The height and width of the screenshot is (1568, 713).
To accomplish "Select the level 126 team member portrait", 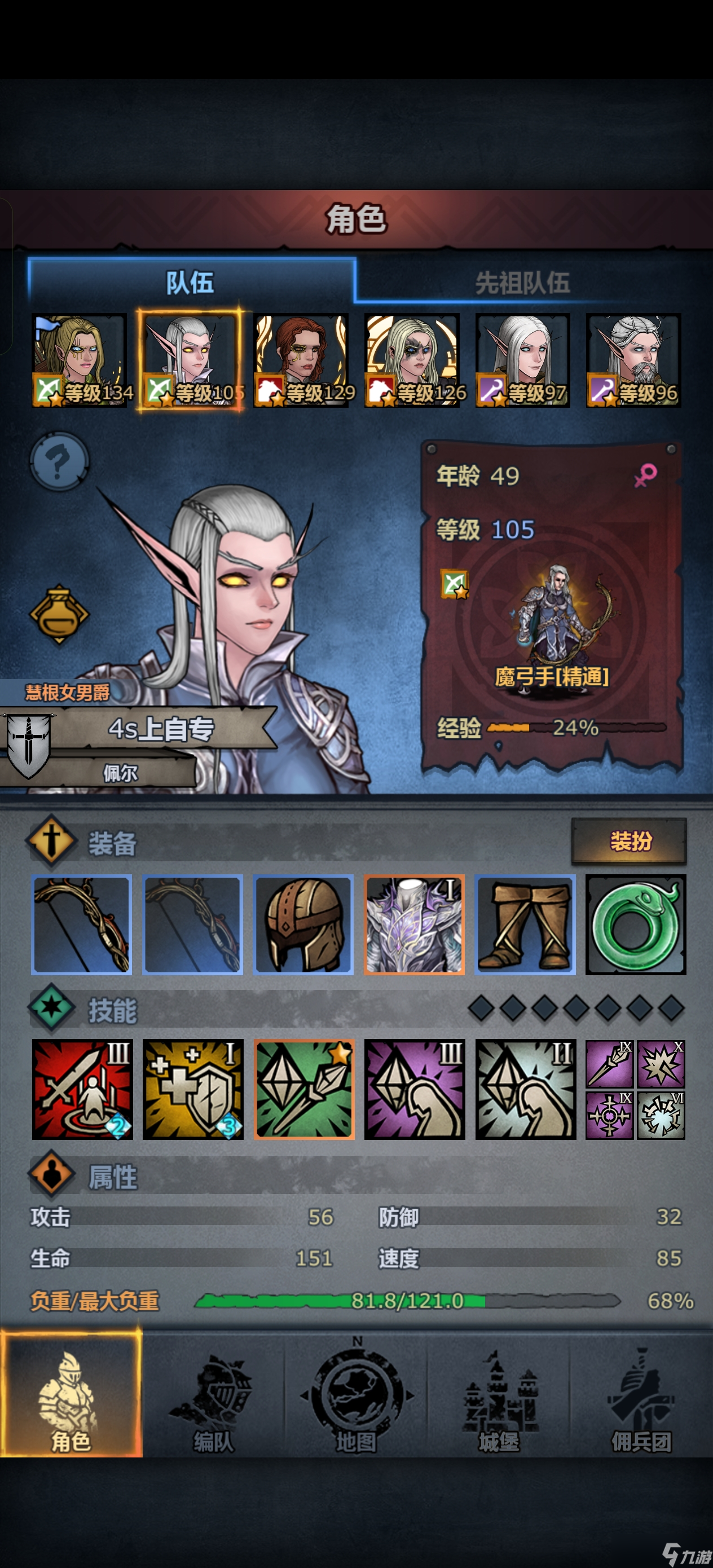I will [412, 360].
